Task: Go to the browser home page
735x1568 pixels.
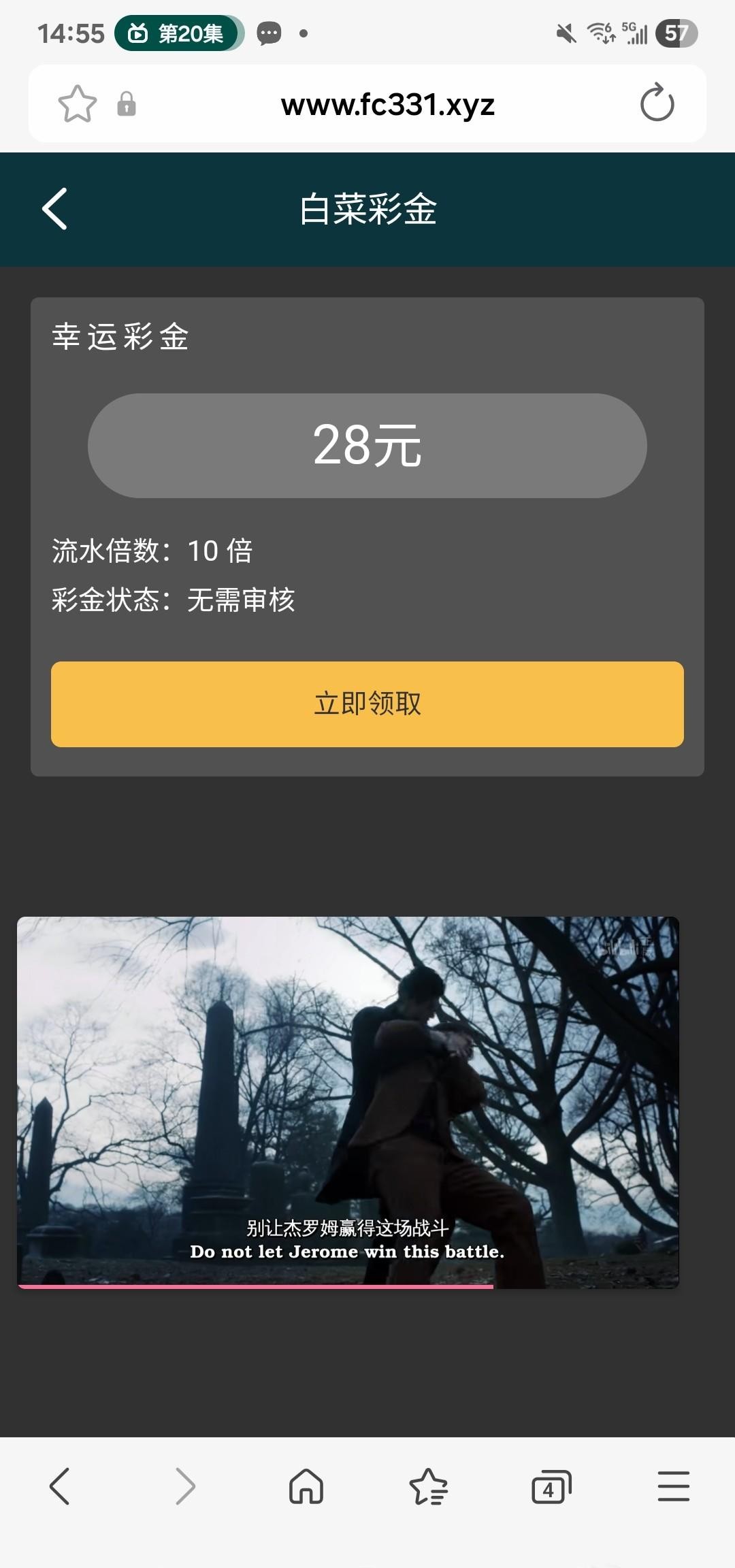Action: (306, 1486)
